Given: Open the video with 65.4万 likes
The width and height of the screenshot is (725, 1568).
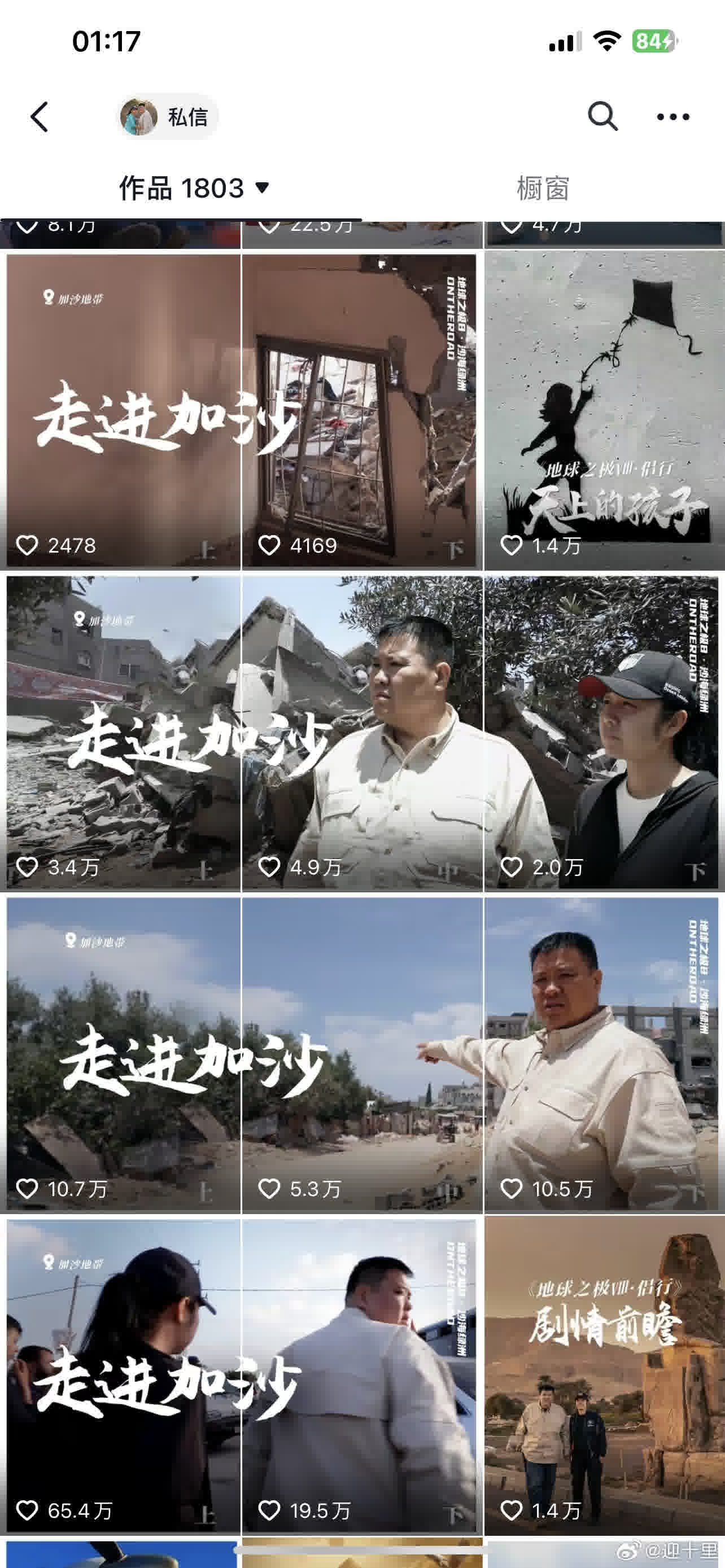Looking at the screenshot, I should click(122, 1376).
